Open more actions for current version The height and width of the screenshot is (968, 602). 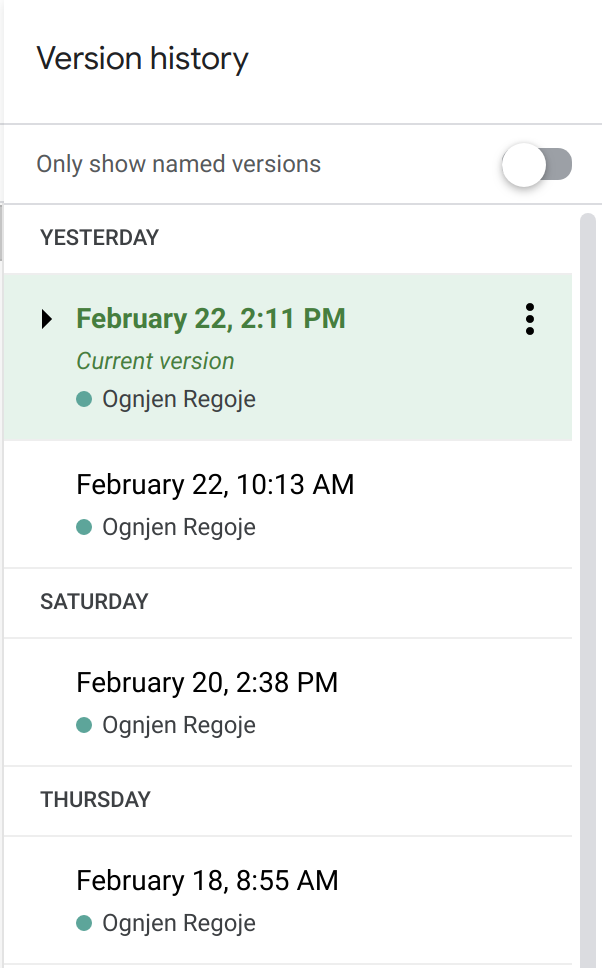pyautogui.click(x=529, y=319)
